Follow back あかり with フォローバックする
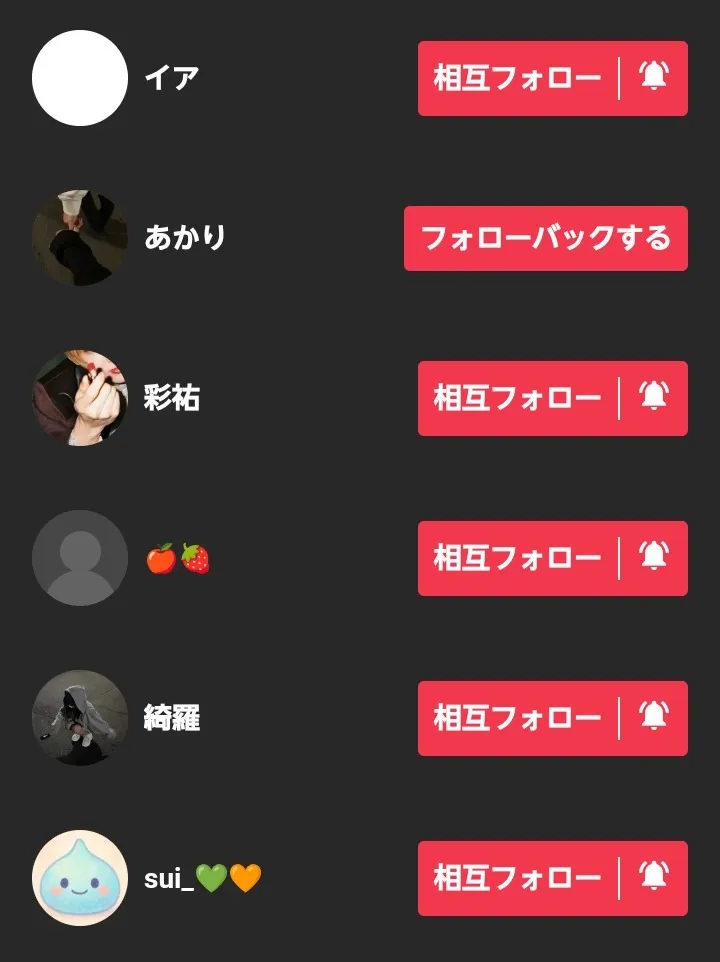This screenshot has width=720, height=962. tap(545, 238)
